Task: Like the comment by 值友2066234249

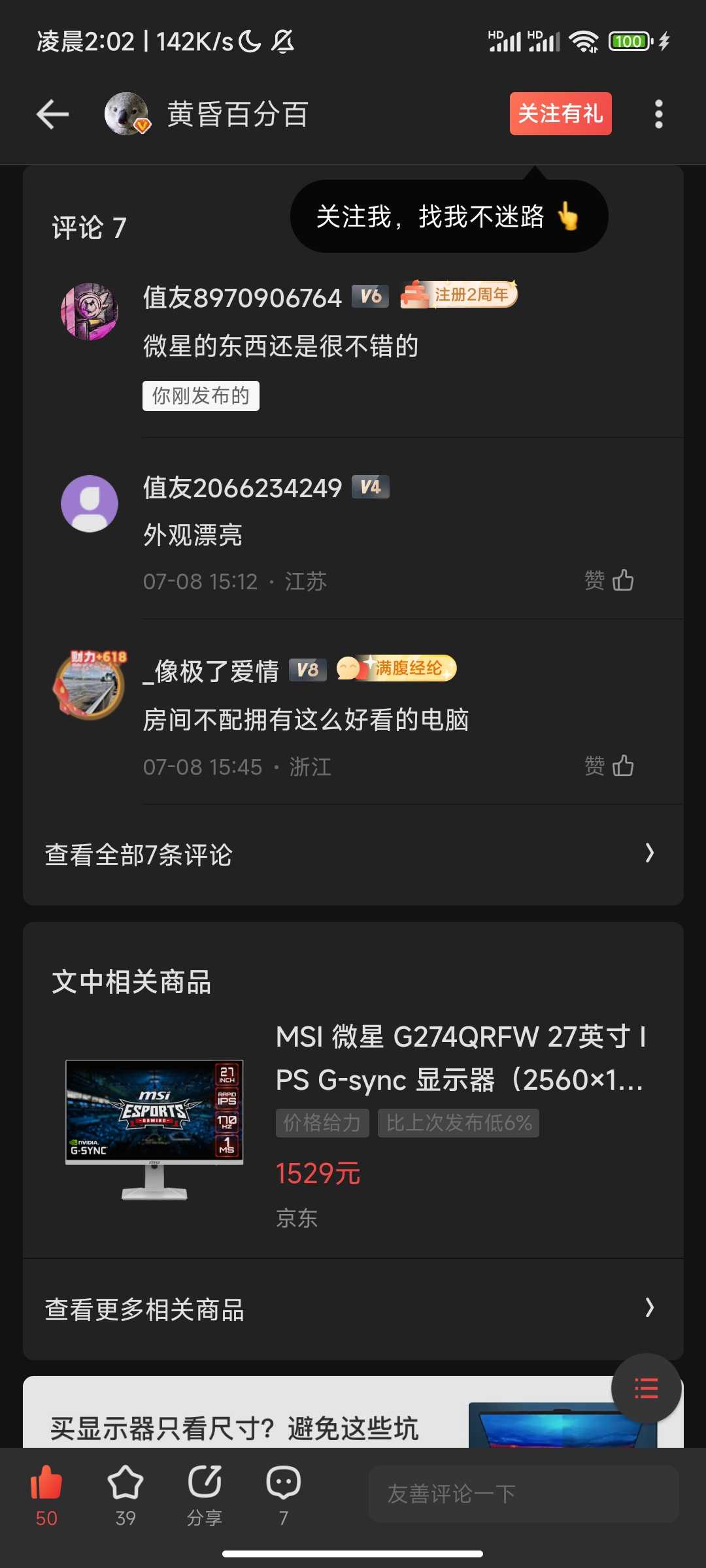Action: [x=609, y=580]
